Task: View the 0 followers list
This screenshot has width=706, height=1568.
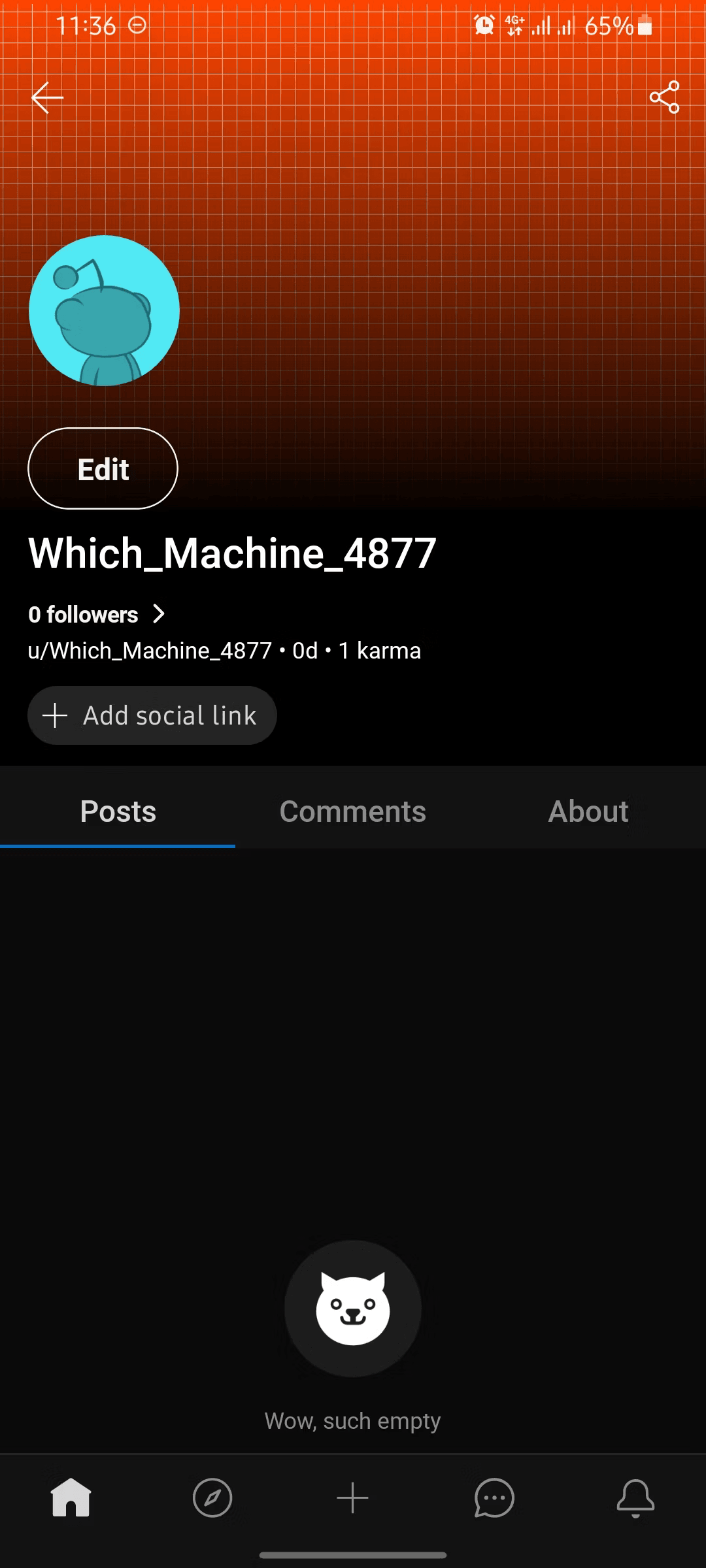Action: (x=96, y=614)
